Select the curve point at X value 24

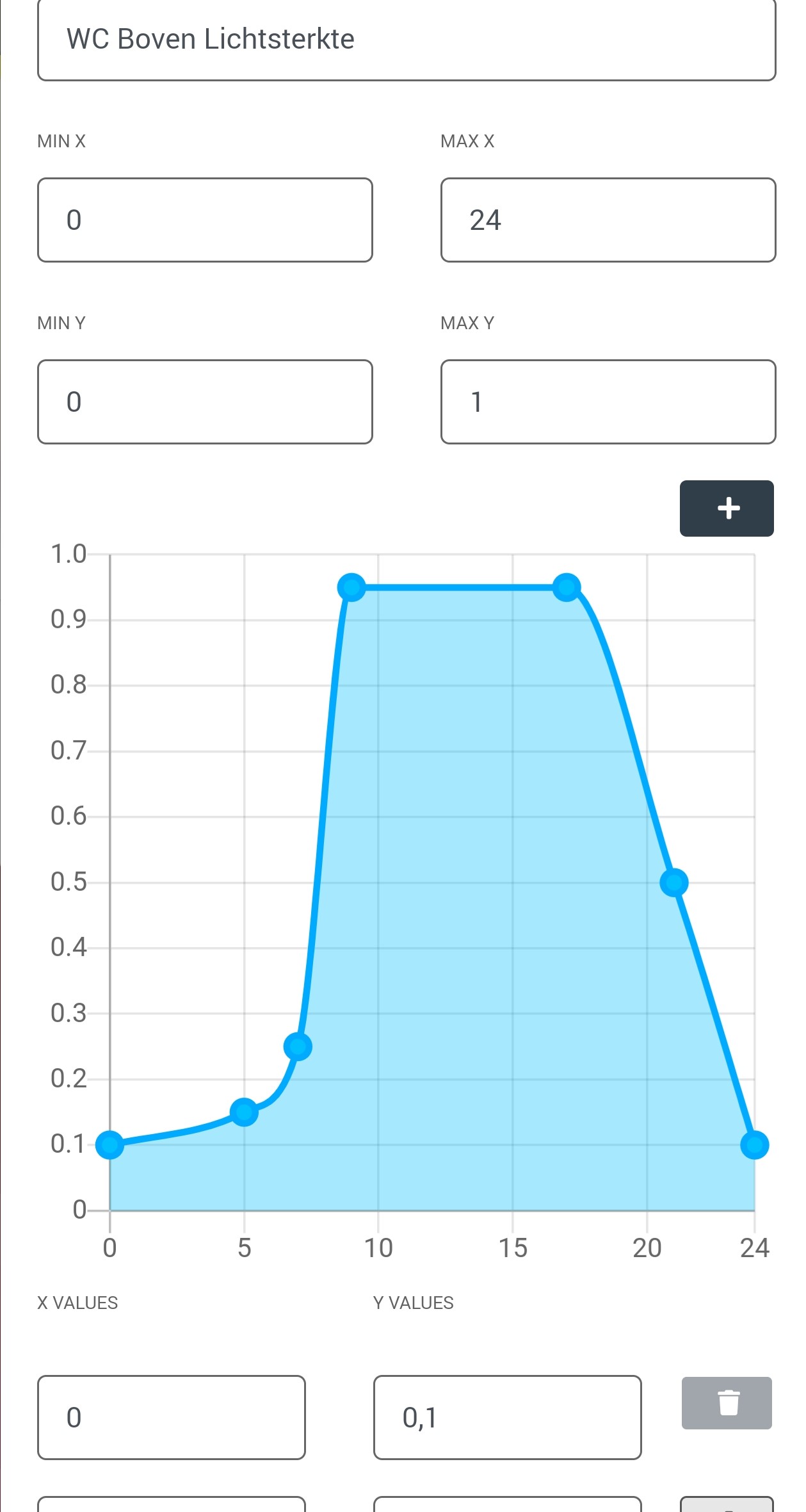click(754, 1145)
